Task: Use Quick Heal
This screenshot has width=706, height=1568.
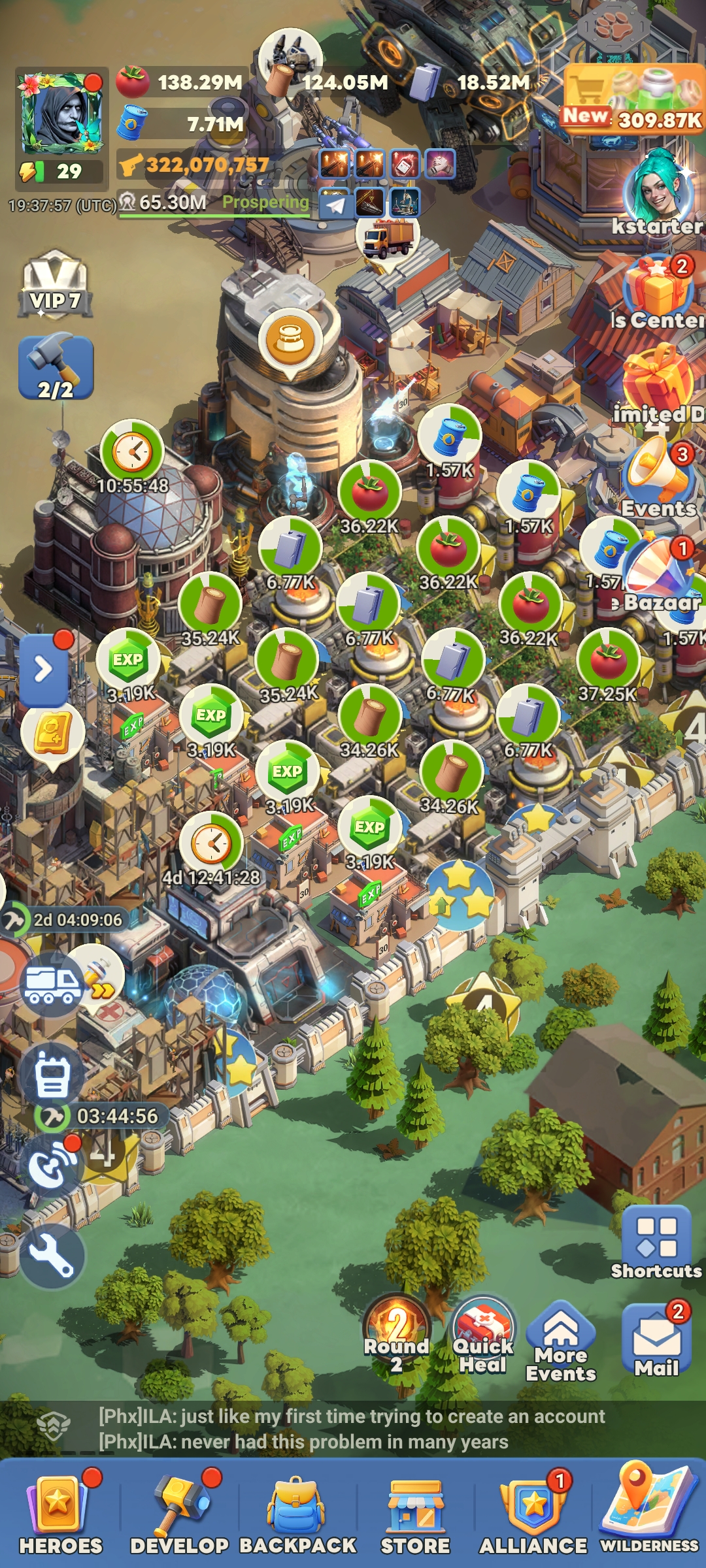Action: pyautogui.click(x=483, y=1337)
